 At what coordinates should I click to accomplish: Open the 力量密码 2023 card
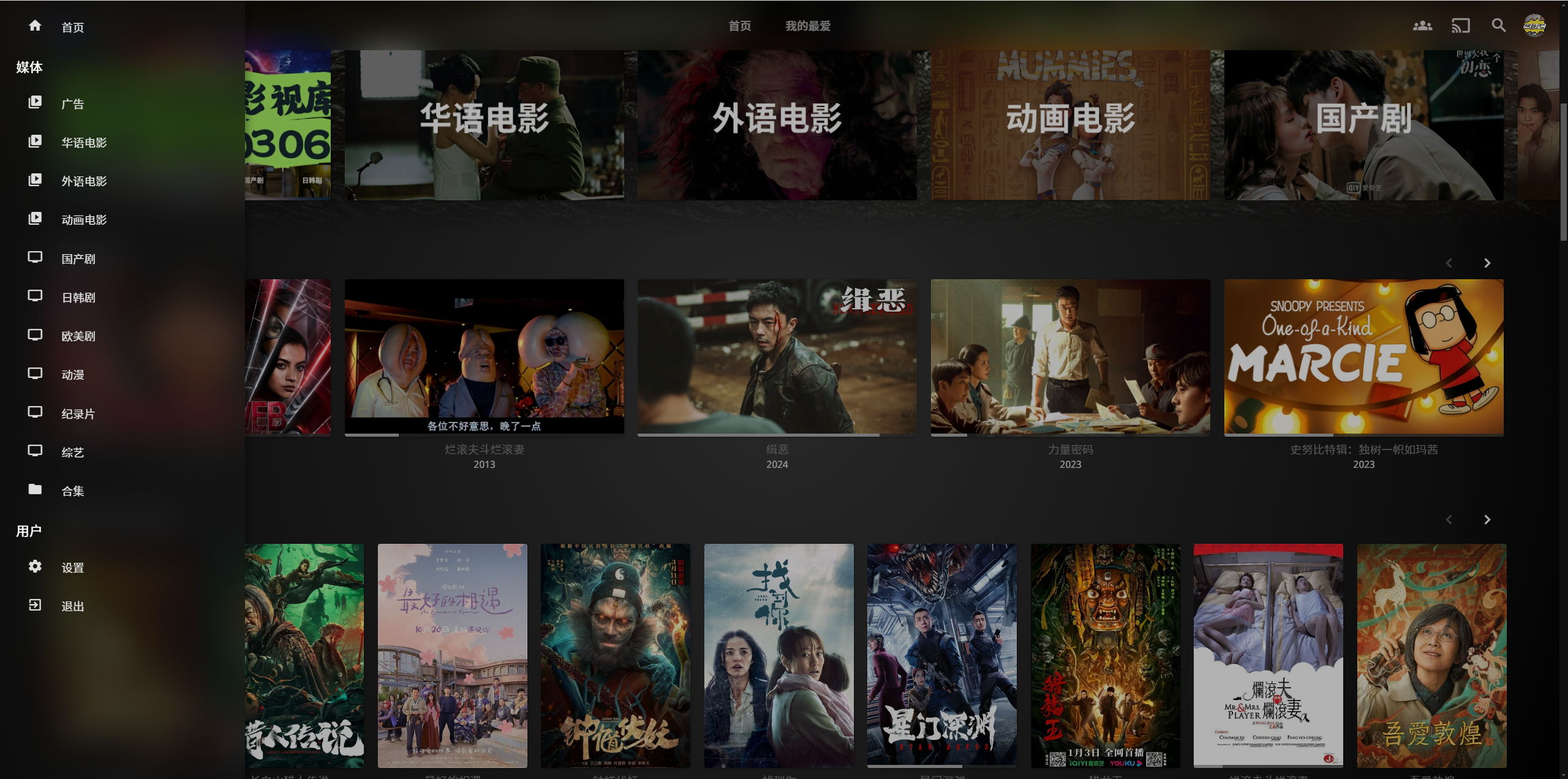click(x=1070, y=357)
